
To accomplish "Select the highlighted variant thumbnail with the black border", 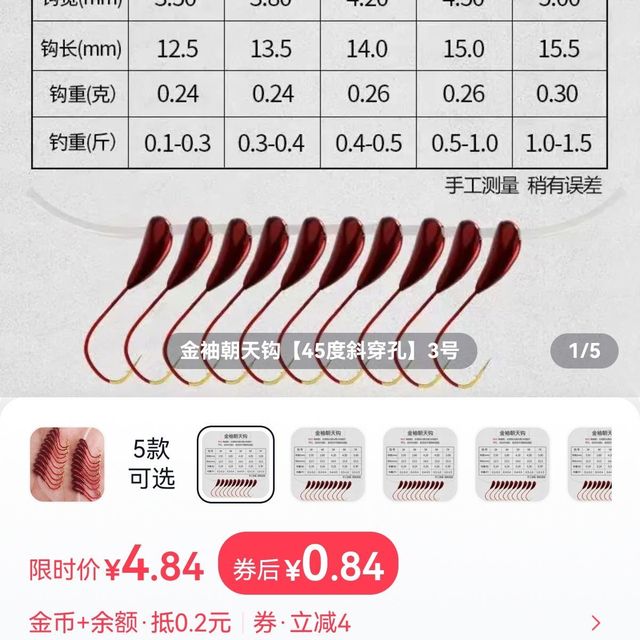I will tap(237, 464).
